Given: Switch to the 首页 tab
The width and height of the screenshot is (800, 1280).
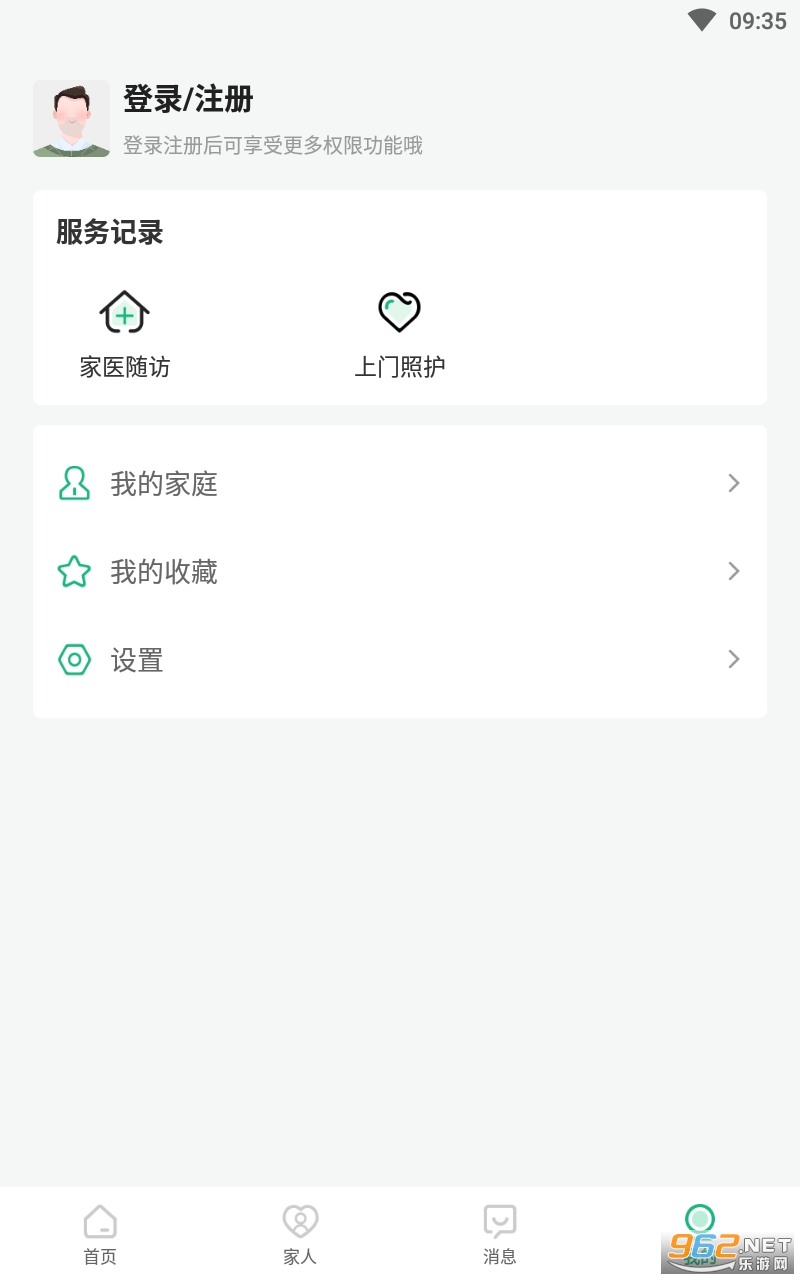Looking at the screenshot, I should click(x=100, y=1234).
